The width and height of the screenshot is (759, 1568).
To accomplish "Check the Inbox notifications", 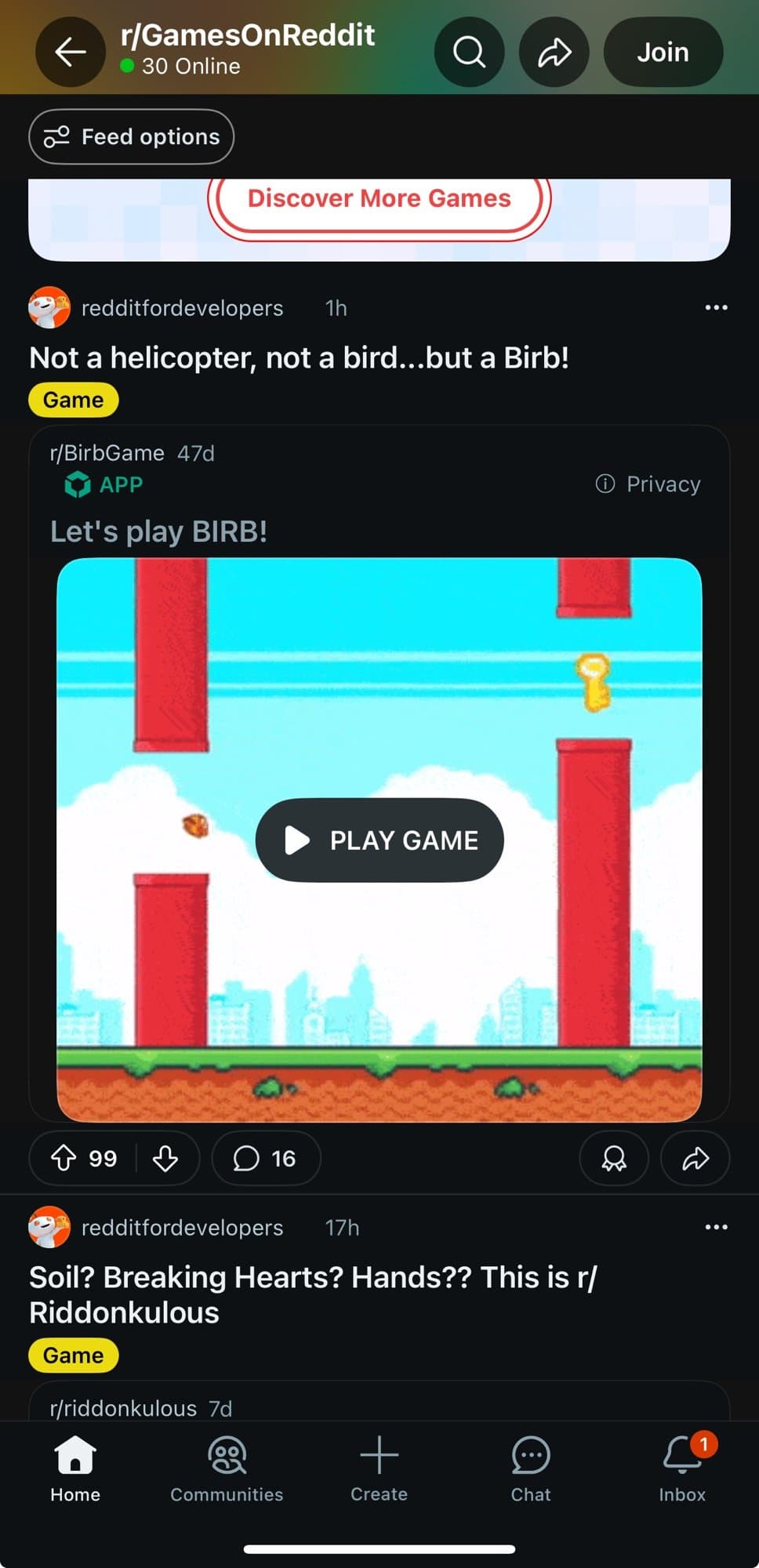I will (681, 1469).
